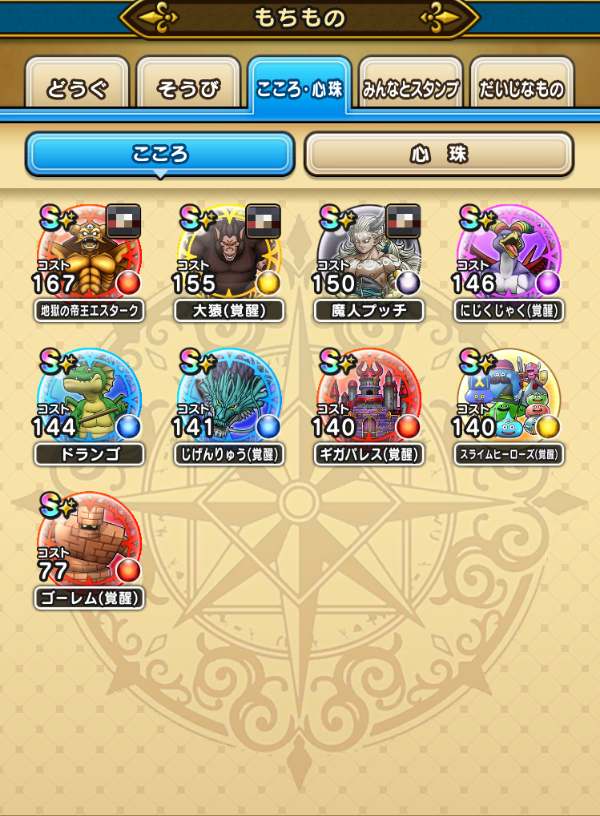Switch to the どうぐ tab

click(75, 88)
